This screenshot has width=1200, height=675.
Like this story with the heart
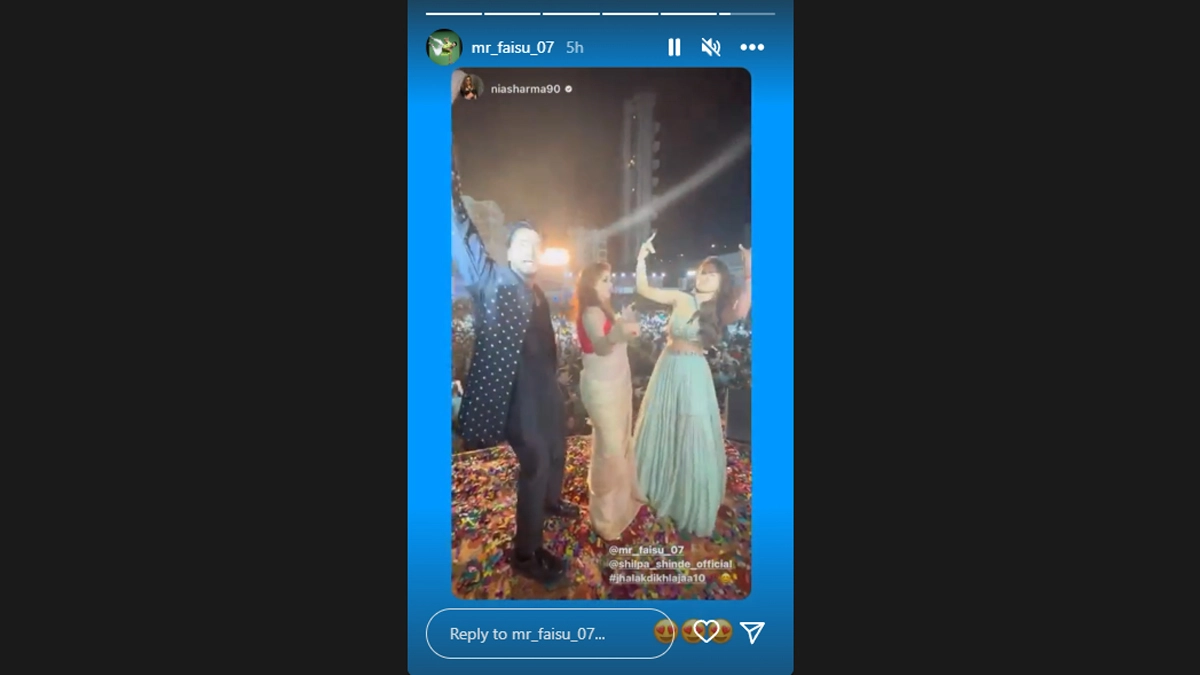[707, 632]
